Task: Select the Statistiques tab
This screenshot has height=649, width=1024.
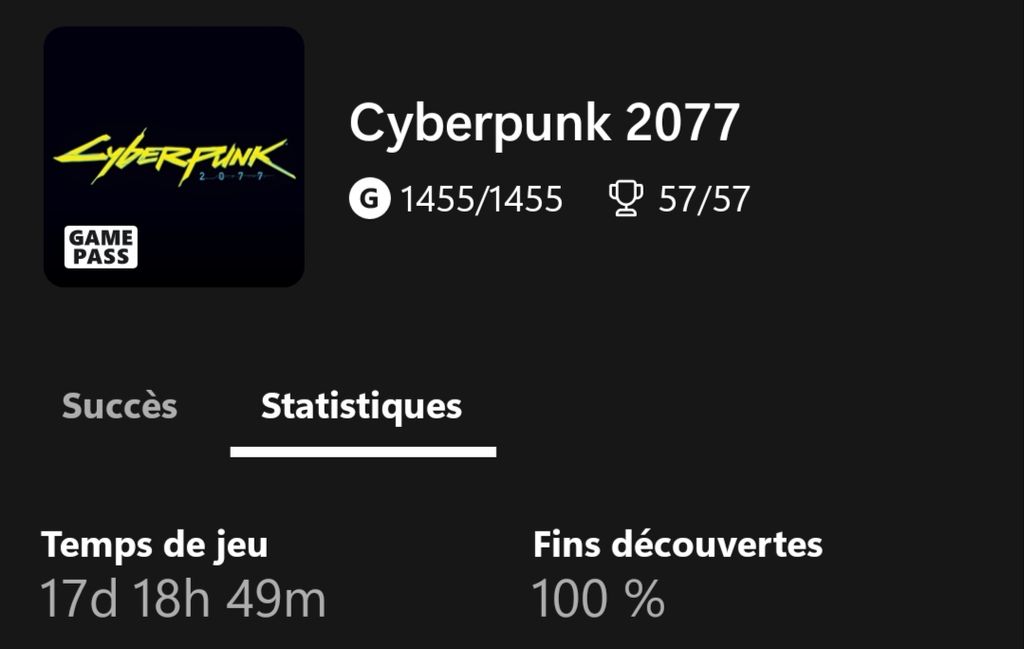Action: (x=361, y=407)
